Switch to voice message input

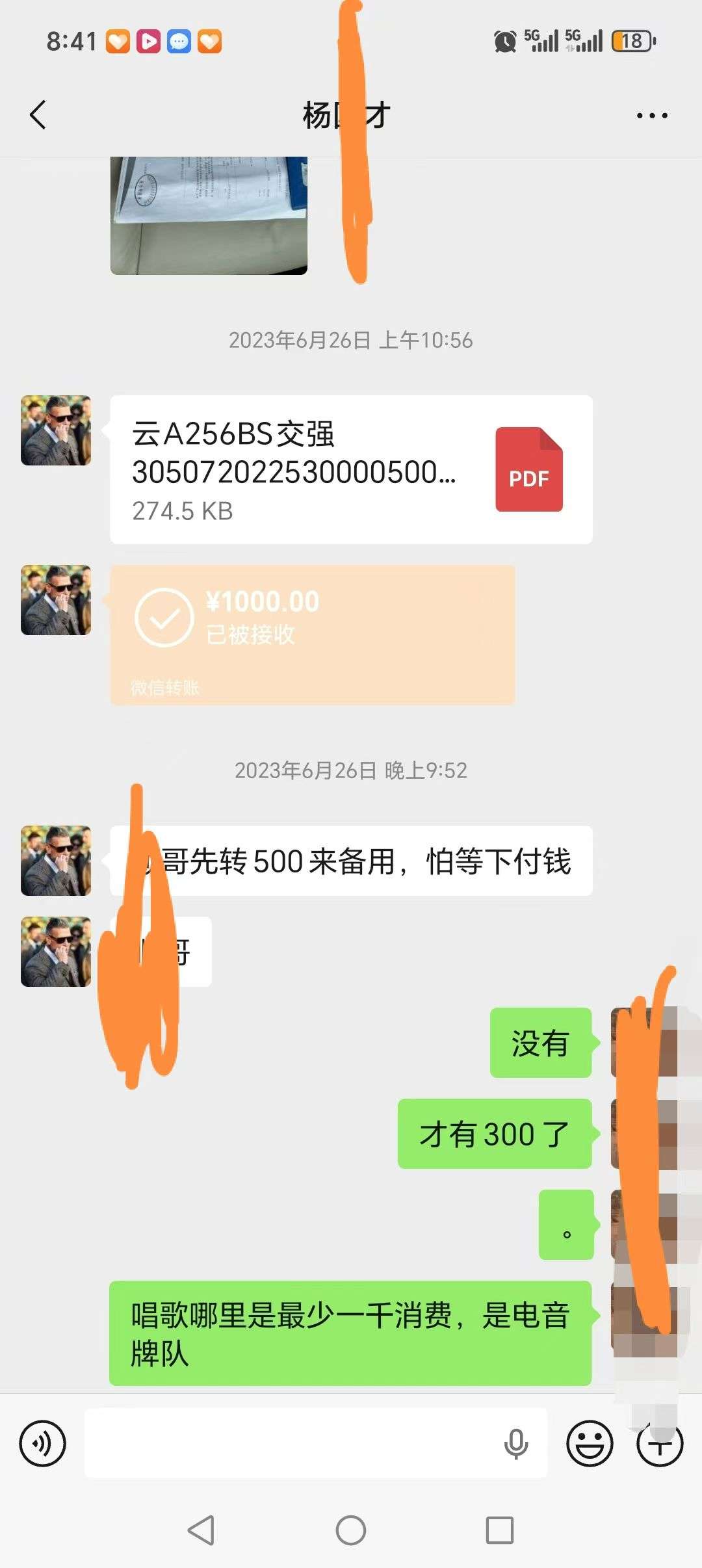pyautogui.click(x=43, y=1444)
